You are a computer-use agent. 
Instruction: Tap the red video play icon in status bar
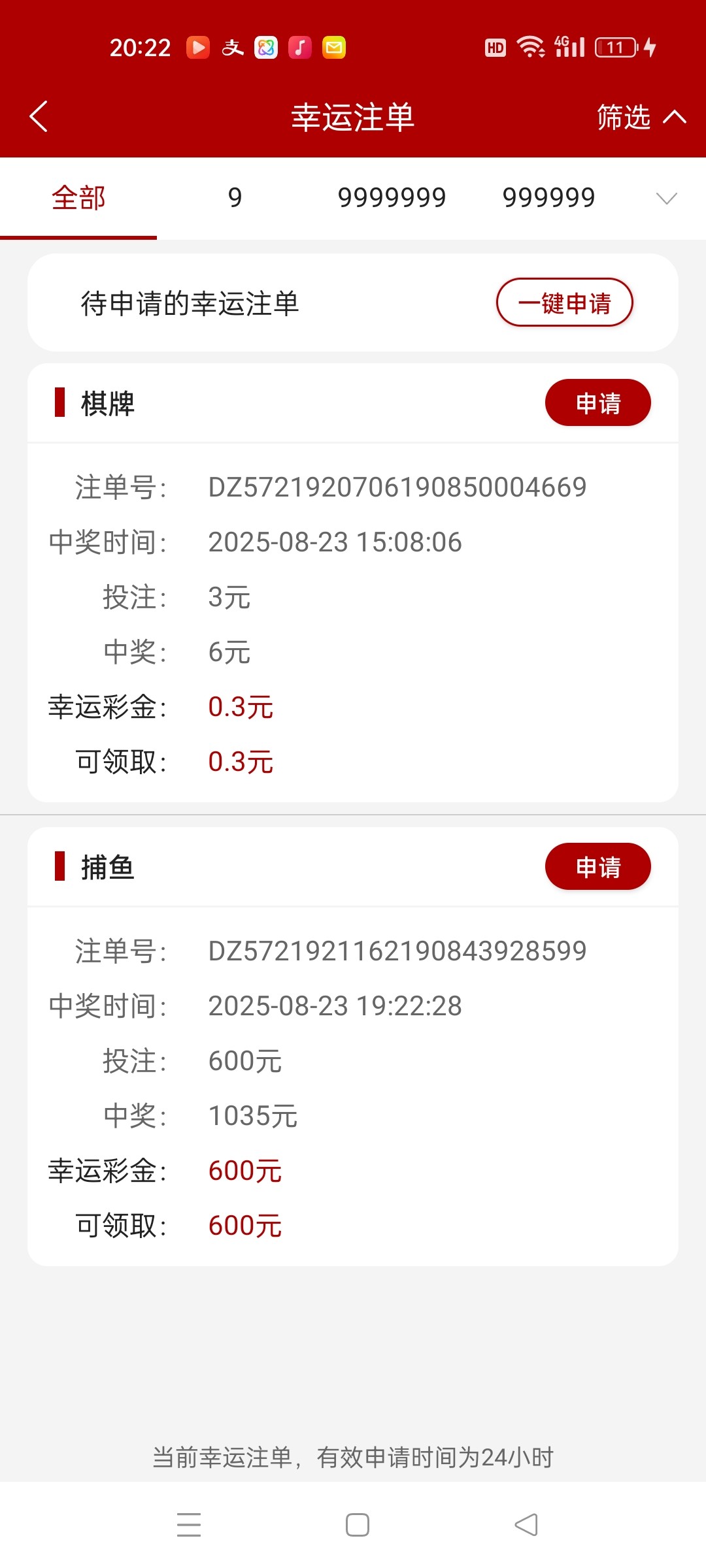(197, 46)
